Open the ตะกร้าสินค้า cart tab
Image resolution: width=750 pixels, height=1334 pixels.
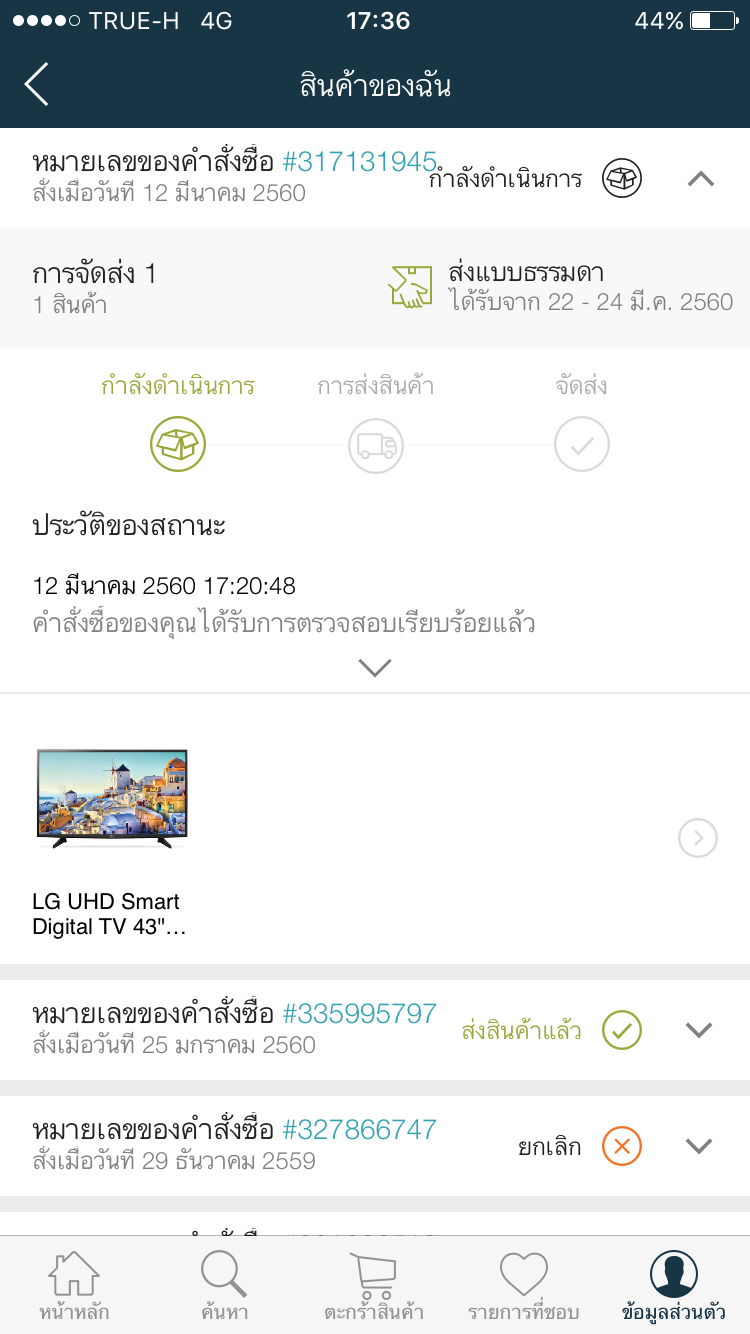[374, 1285]
